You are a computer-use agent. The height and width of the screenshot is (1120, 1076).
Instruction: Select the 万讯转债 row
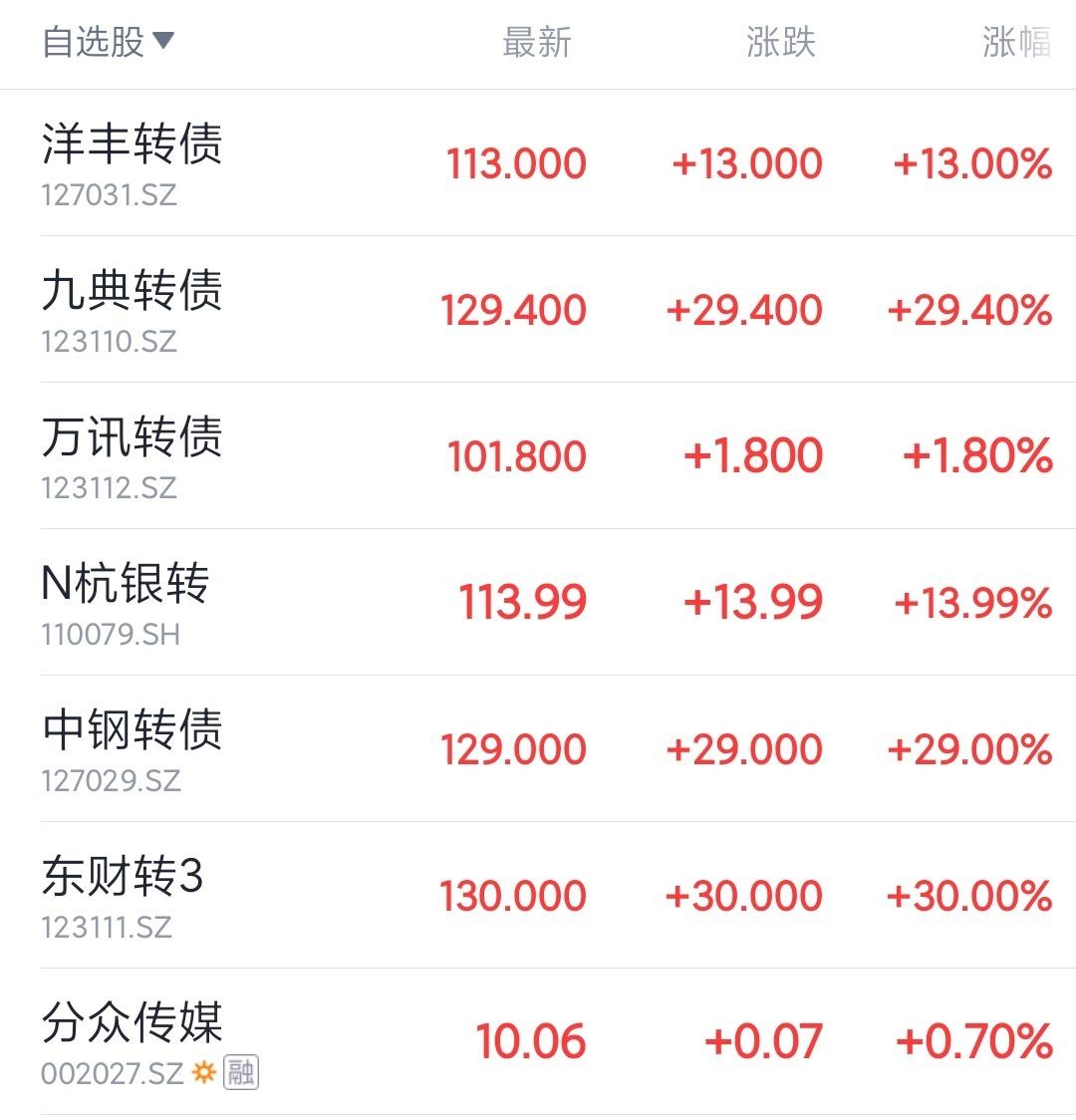tap(132, 454)
